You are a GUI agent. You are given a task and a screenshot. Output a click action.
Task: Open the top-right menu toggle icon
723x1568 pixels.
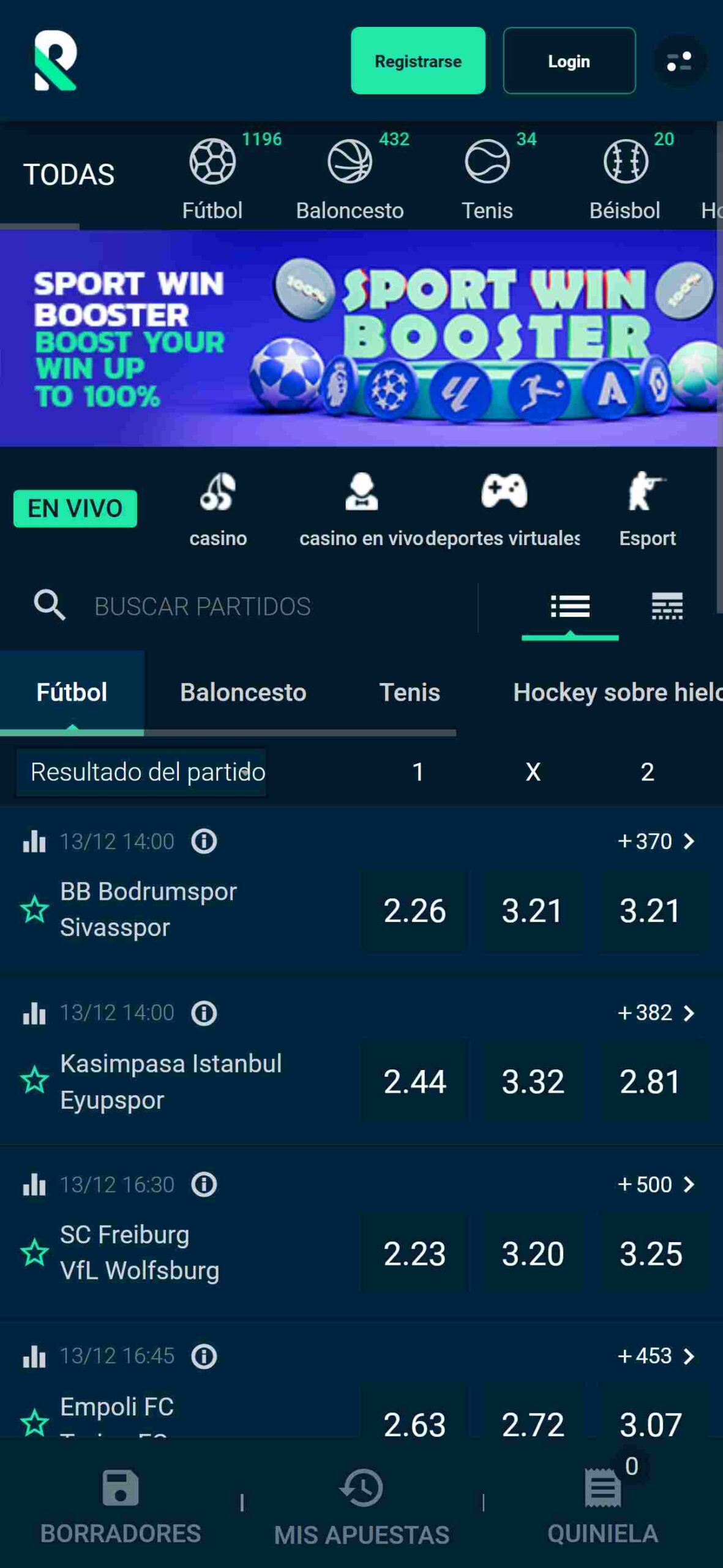680,61
